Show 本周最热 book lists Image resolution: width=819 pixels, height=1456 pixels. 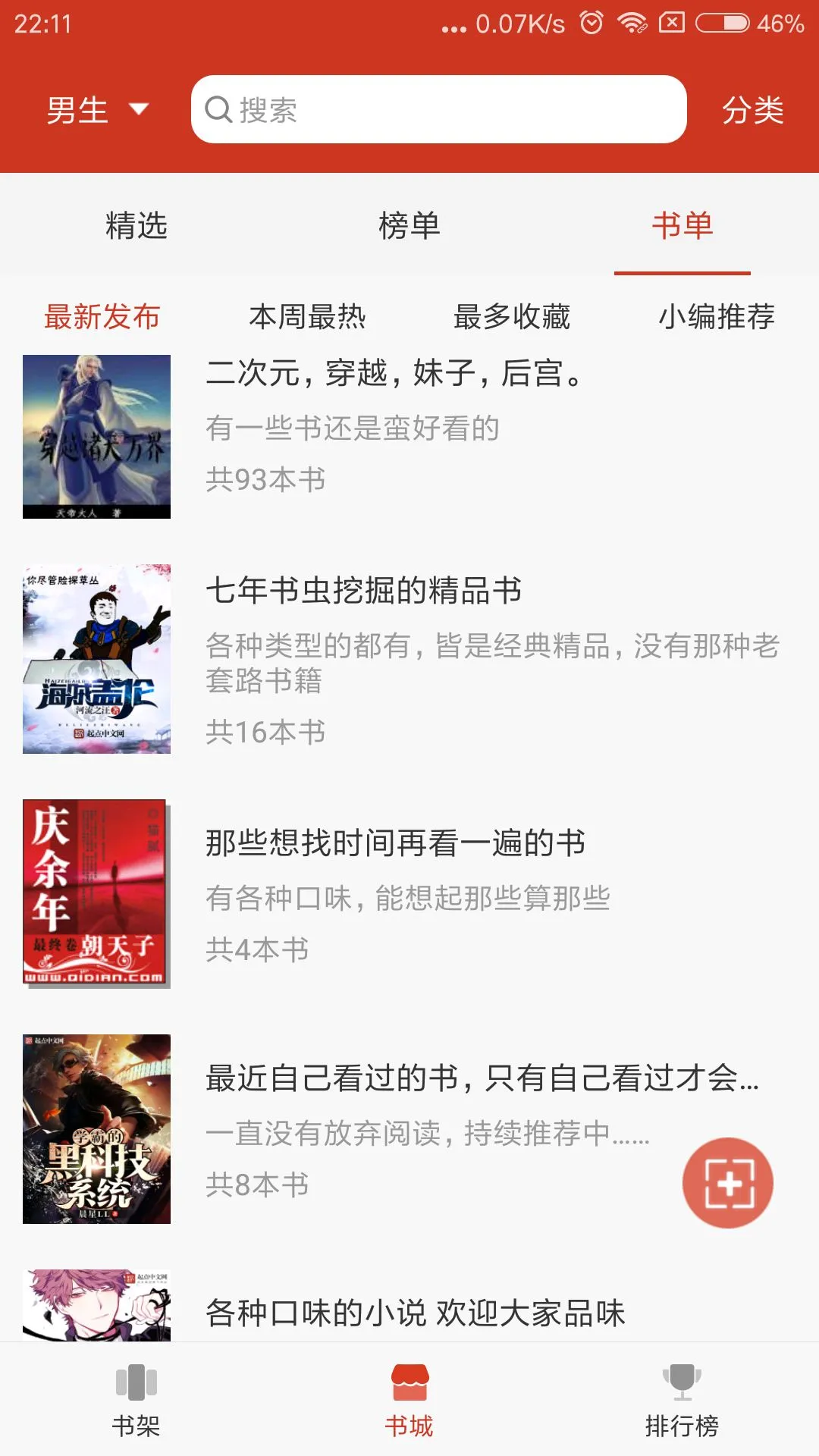[307, 317]
